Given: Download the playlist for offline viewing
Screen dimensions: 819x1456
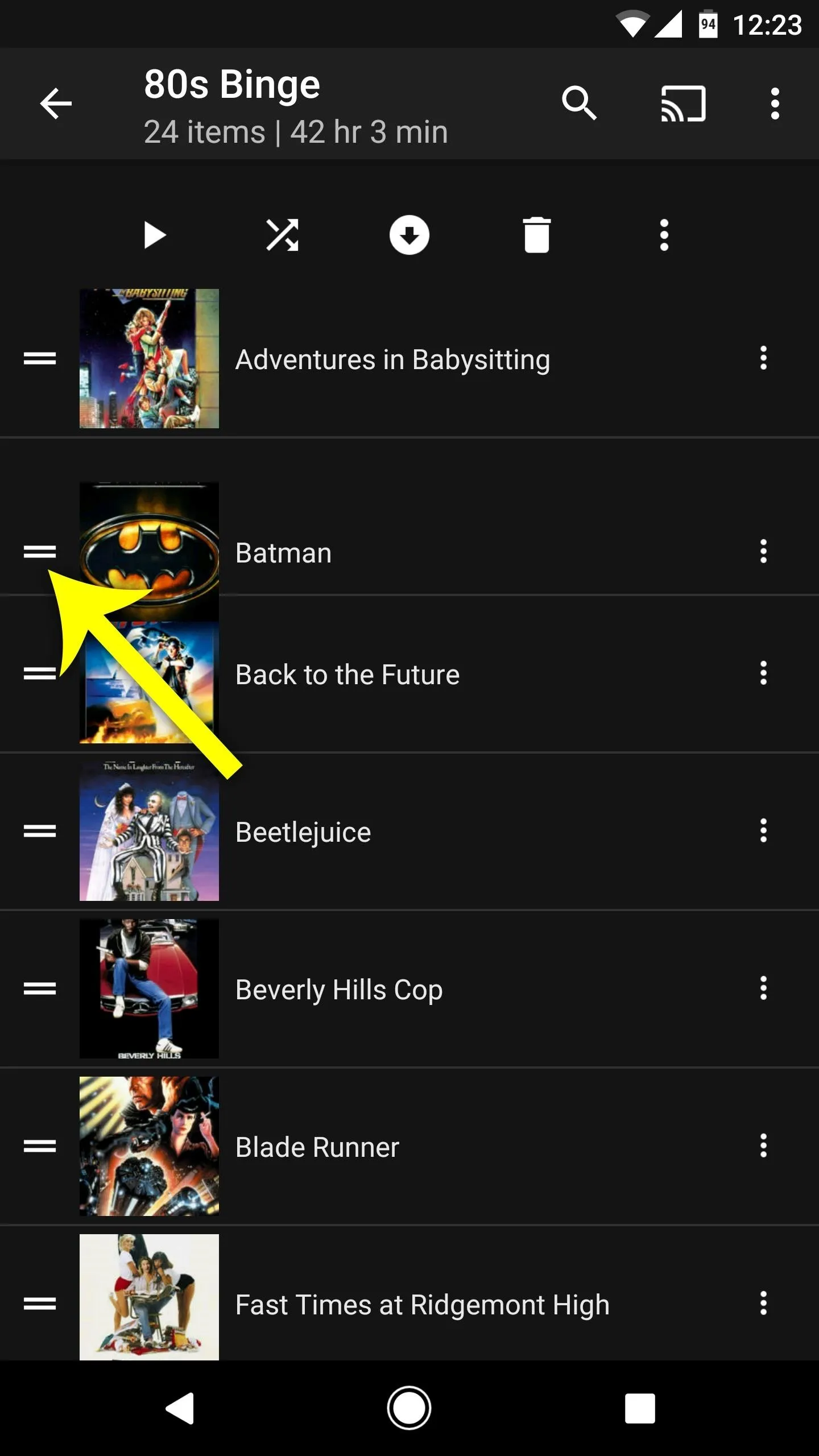Looking at the screenshot, I should [409, 235].
